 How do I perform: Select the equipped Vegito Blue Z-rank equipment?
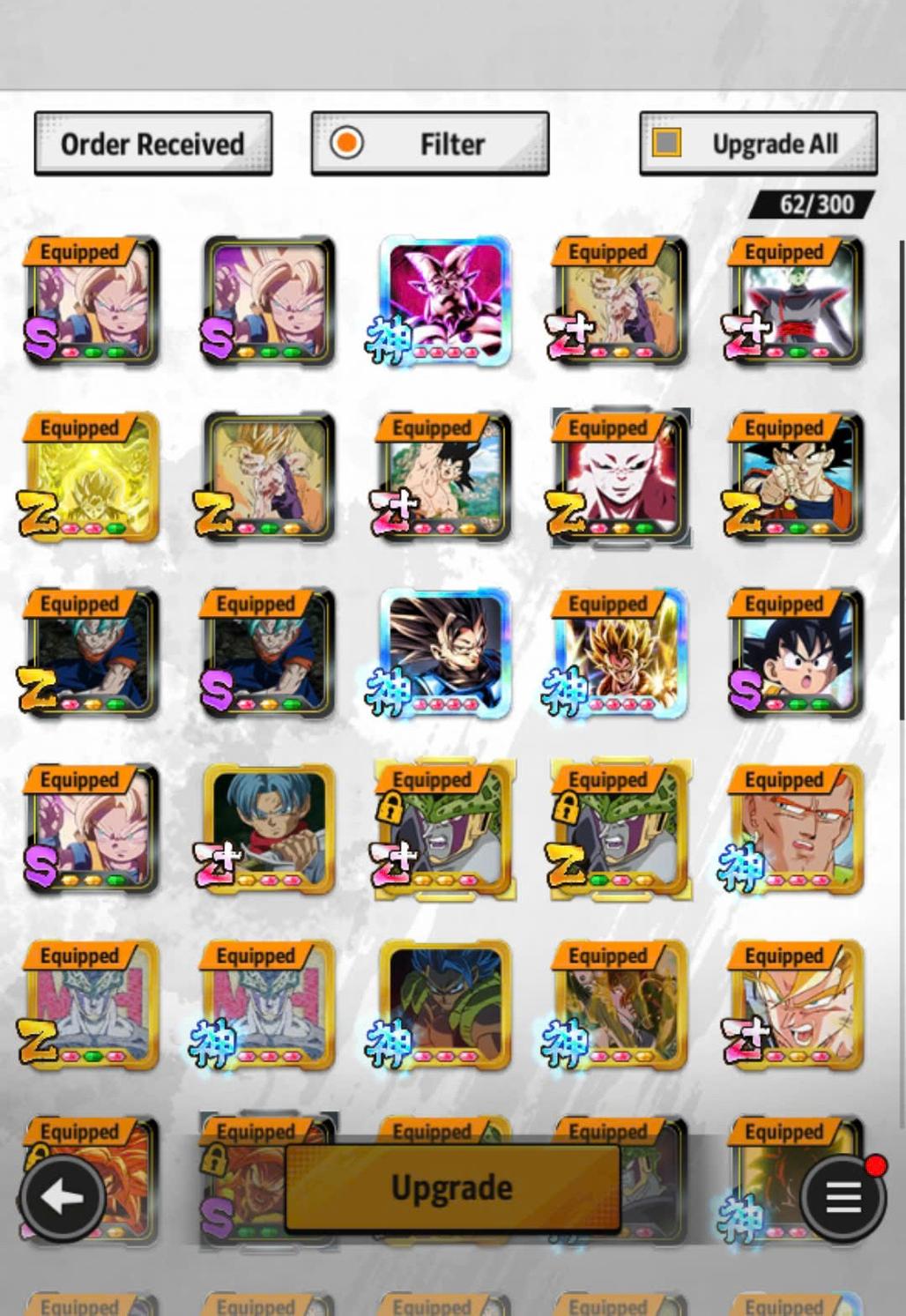pos(92,653)
